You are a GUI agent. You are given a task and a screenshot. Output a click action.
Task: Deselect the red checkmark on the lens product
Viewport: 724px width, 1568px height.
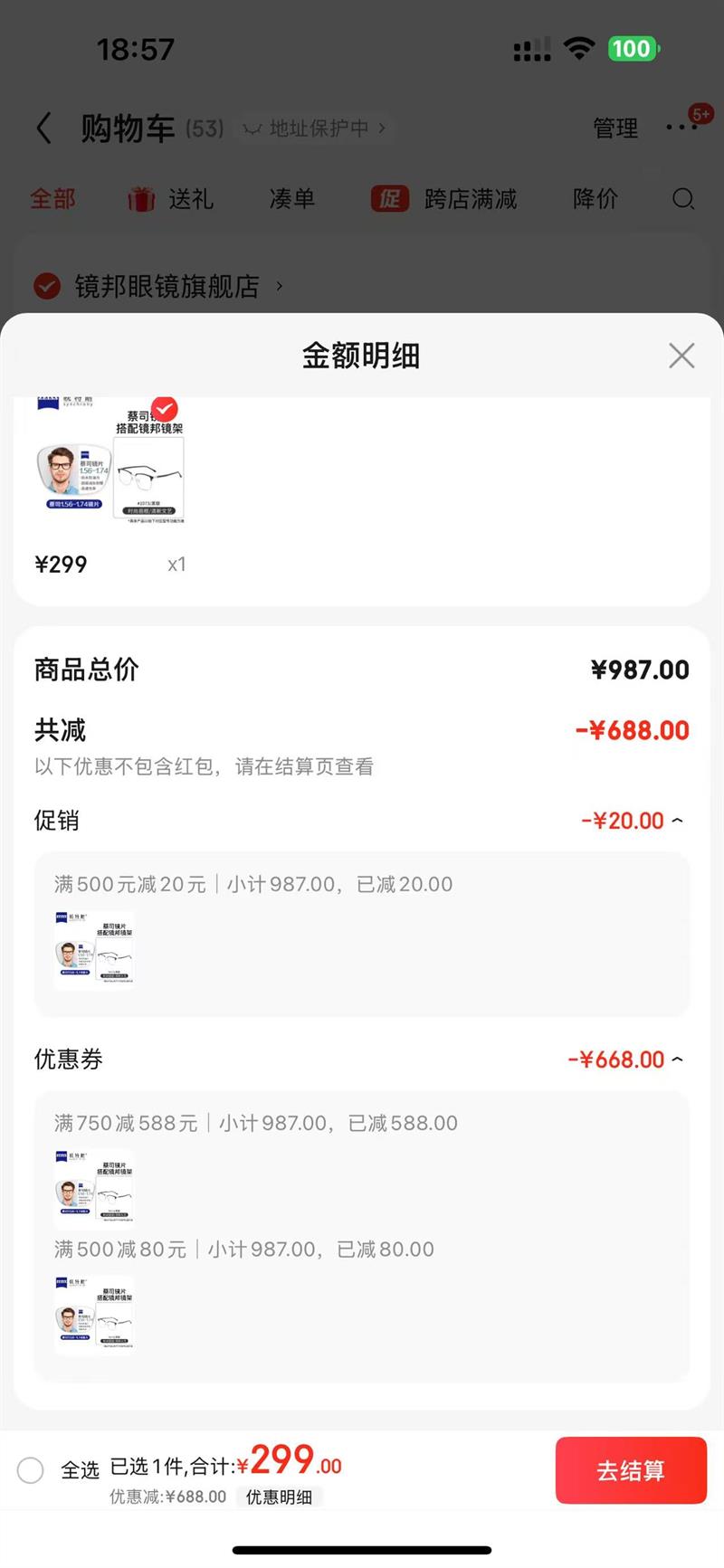coord(166,409)
